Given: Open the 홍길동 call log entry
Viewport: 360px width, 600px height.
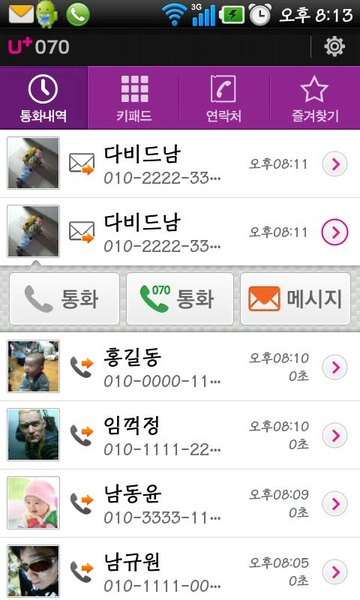Looking at the screenshot, I should (180, 367).
